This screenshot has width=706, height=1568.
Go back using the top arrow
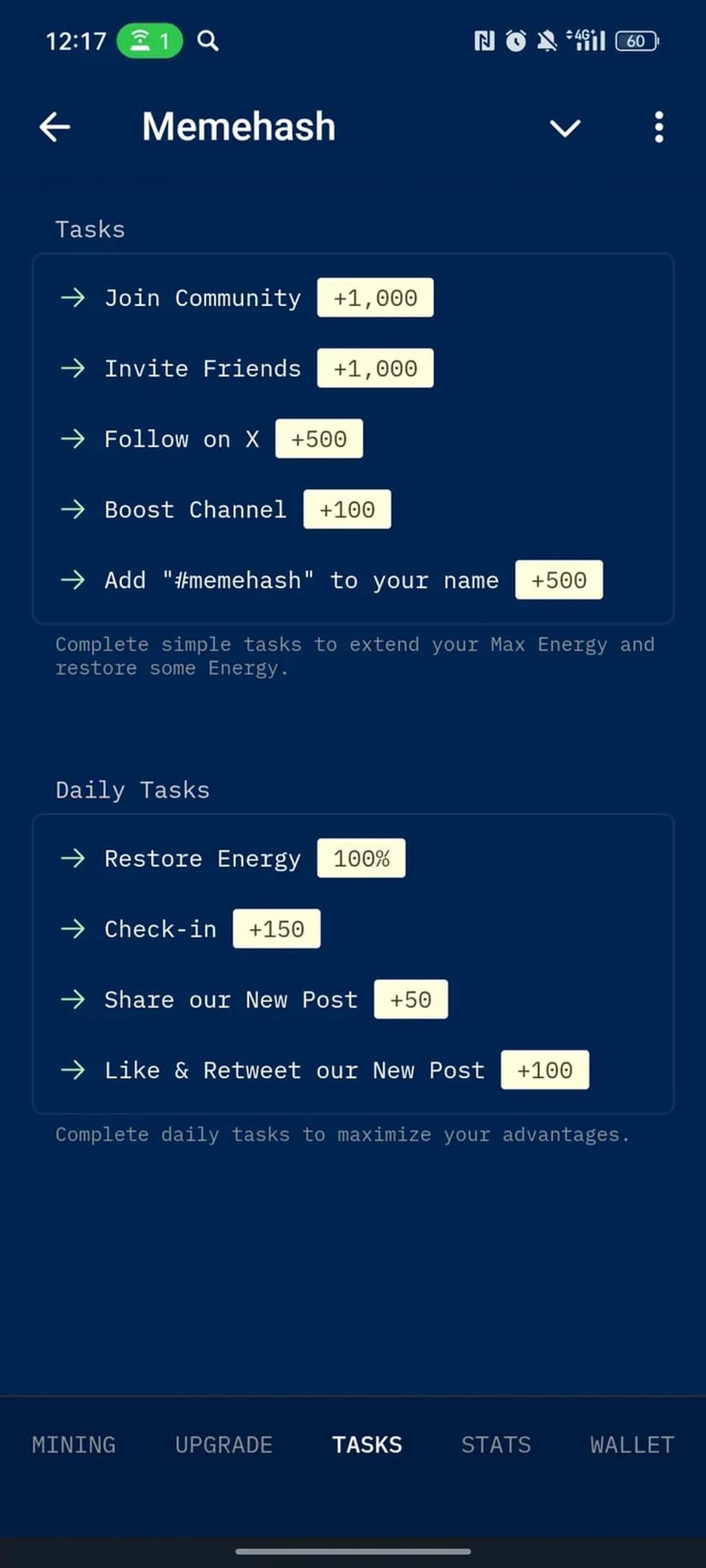(55, 128)
